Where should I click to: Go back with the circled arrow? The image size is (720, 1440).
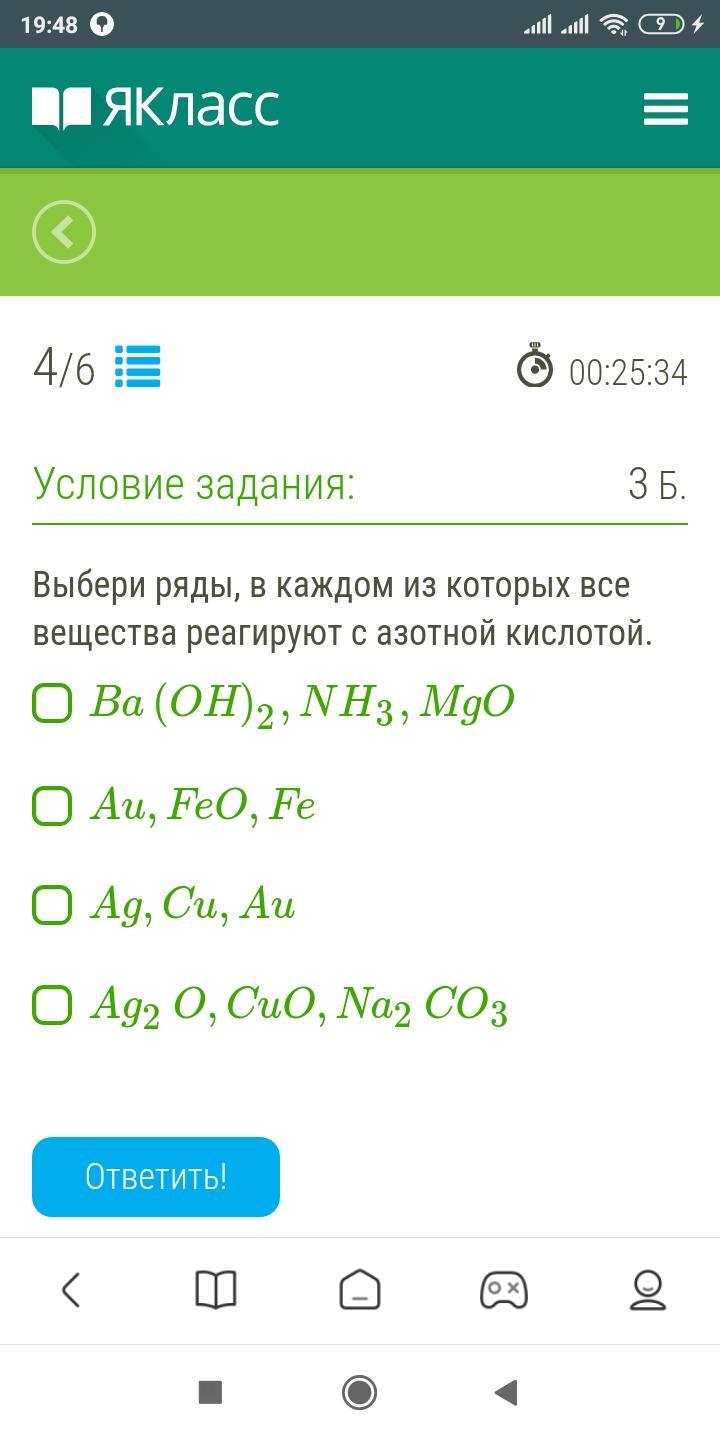coord(64,233)
